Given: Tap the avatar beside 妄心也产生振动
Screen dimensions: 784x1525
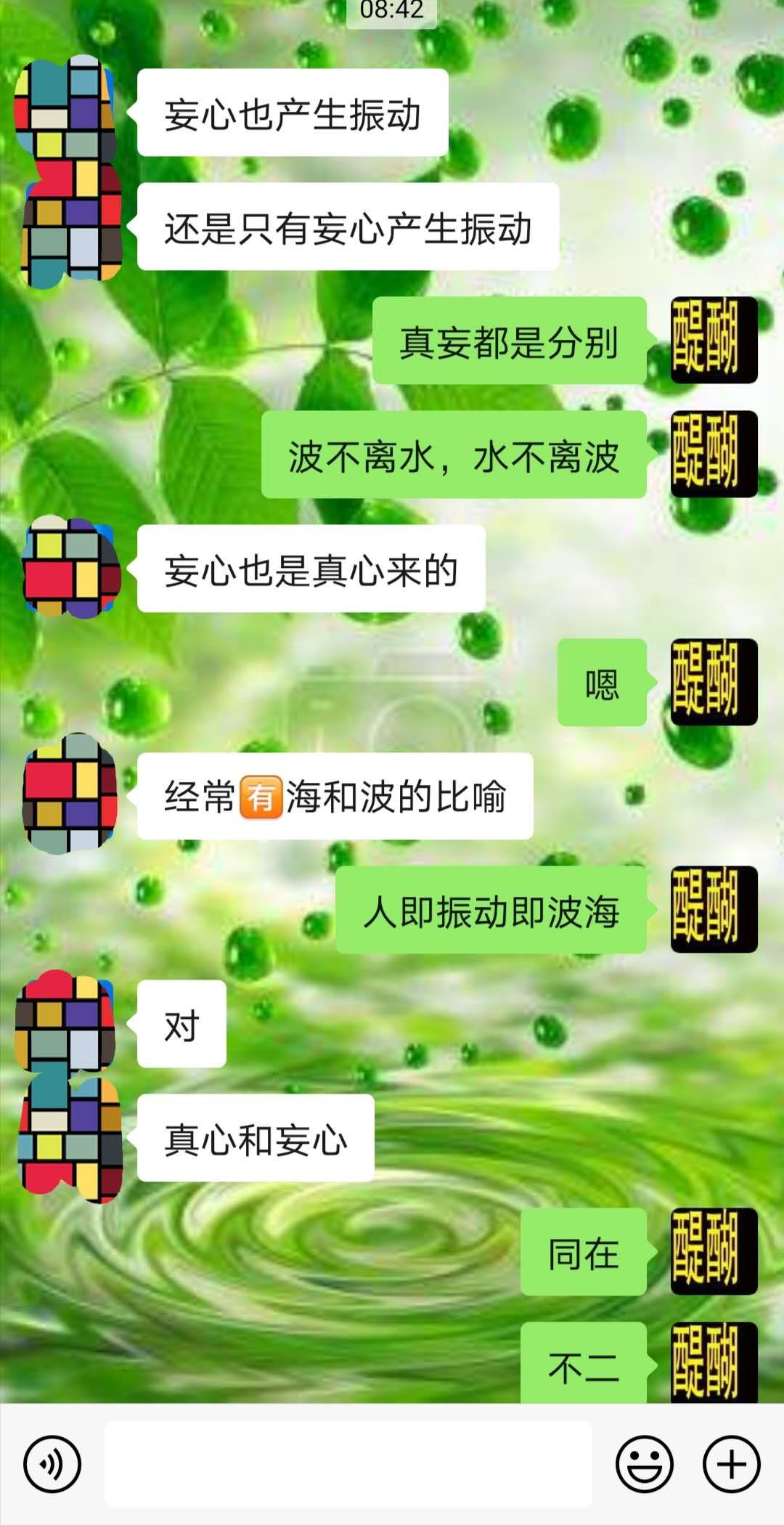Looking at the screenshot, I should [x=67, y=109].
